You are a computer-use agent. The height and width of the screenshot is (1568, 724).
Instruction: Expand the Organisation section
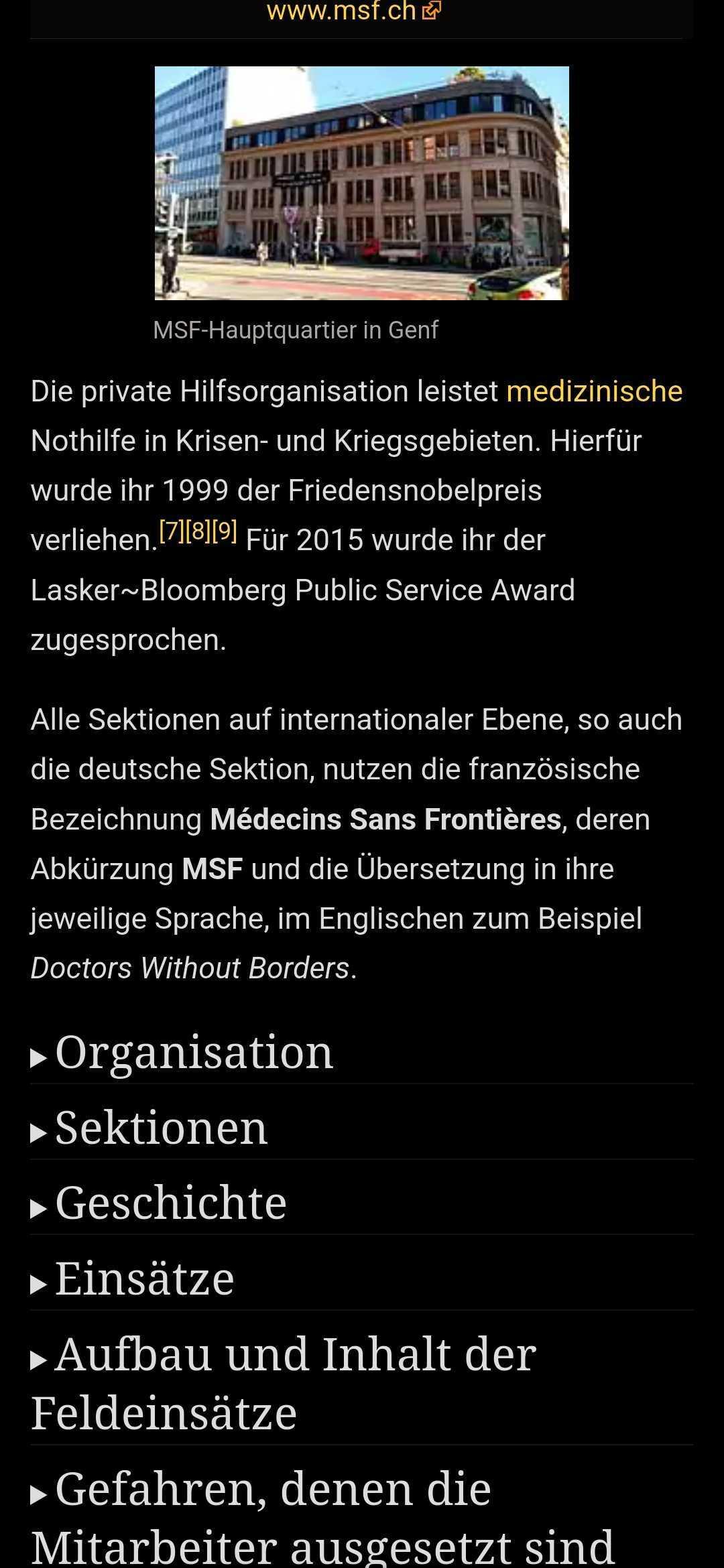362,1052
